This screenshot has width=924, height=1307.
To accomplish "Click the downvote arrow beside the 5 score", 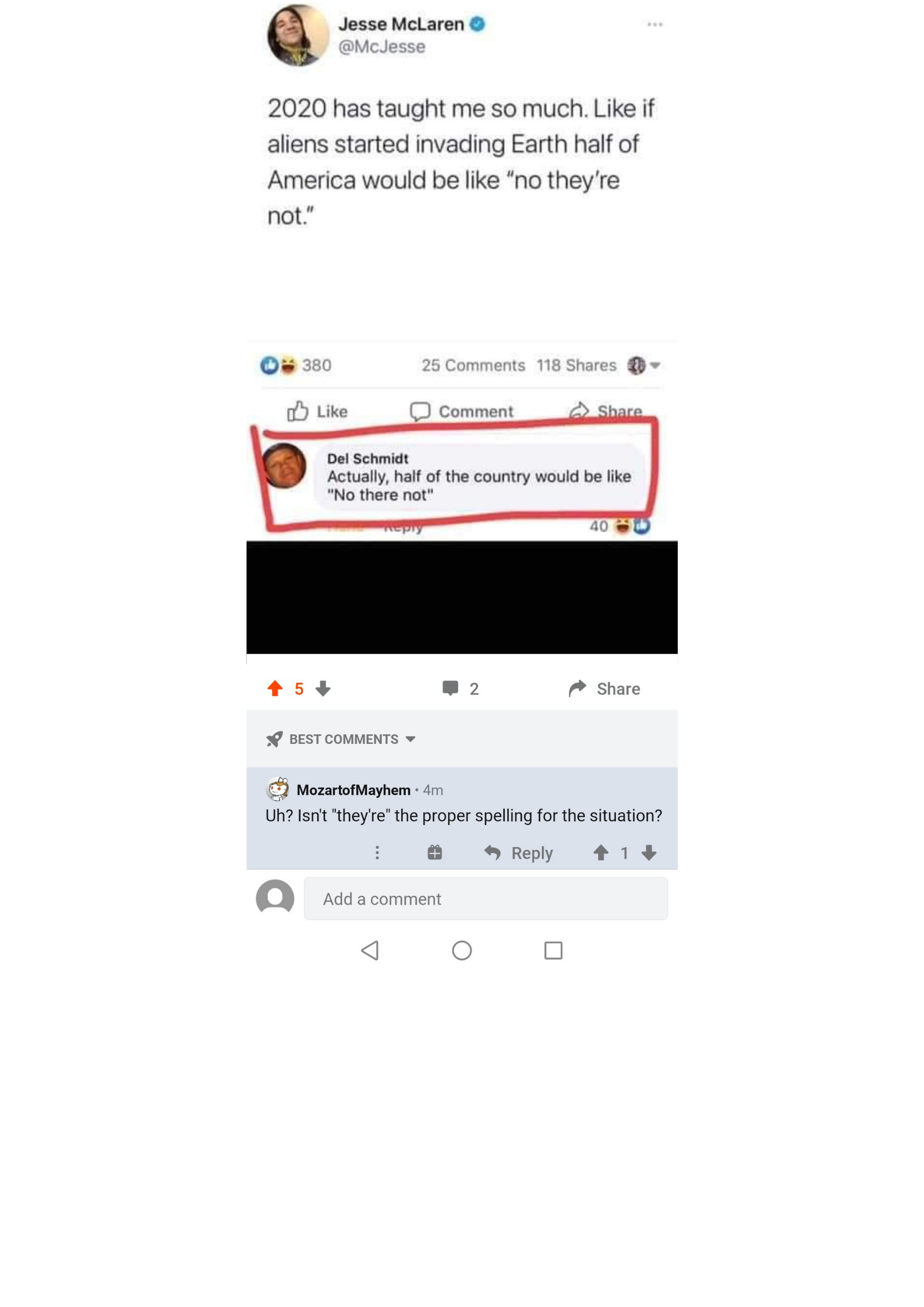I will [x=321, y=689].
